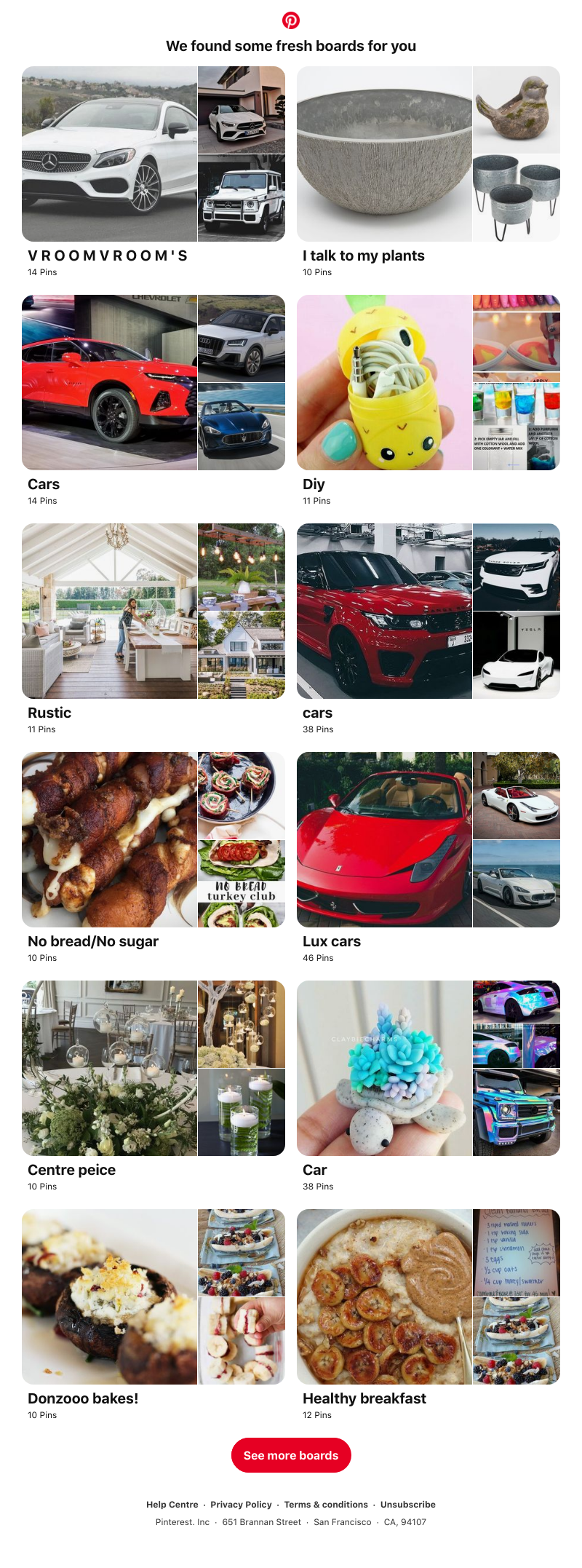Unsubscribe from these emails
582x1568 pixels.
click(x=407, y=1505)
